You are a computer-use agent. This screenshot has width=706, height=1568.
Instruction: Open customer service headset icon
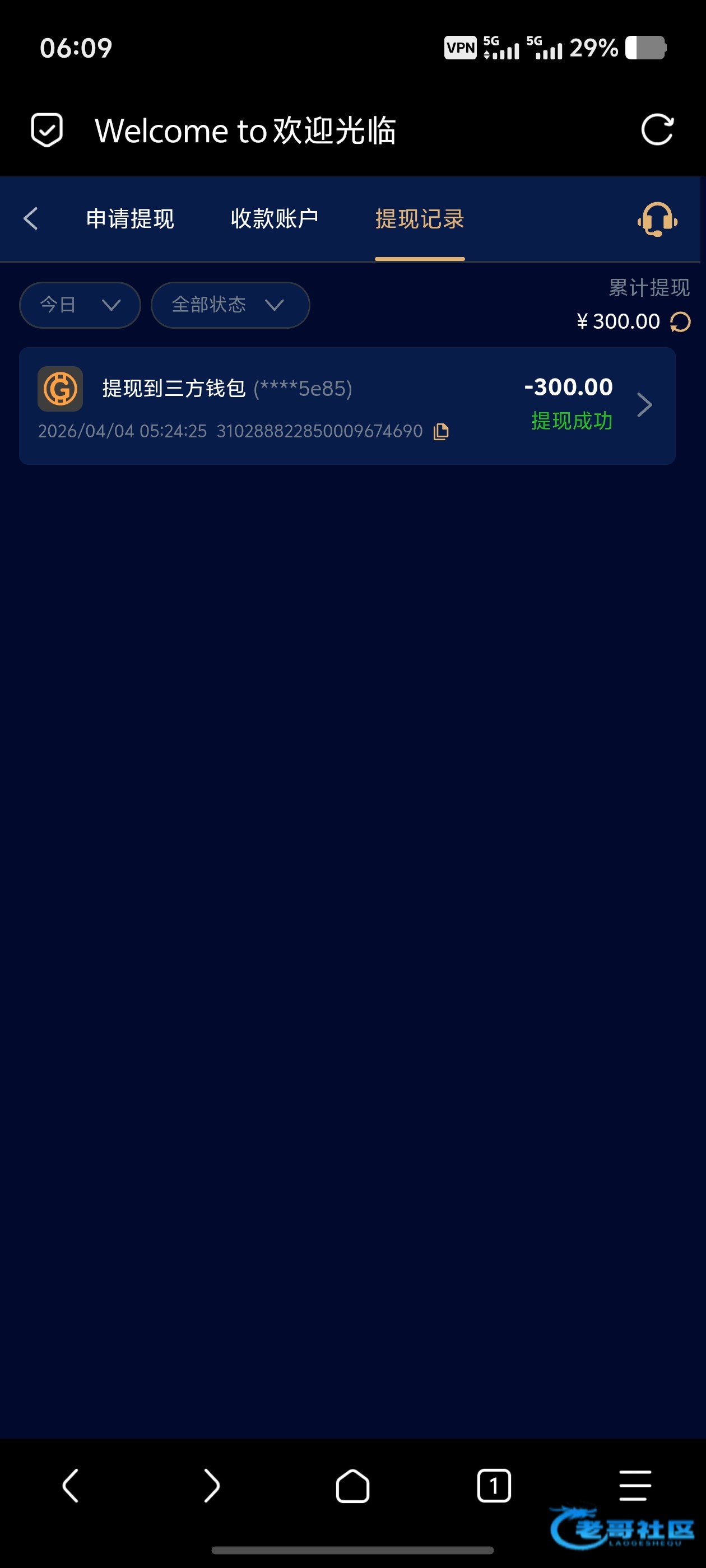coord(657,219)
